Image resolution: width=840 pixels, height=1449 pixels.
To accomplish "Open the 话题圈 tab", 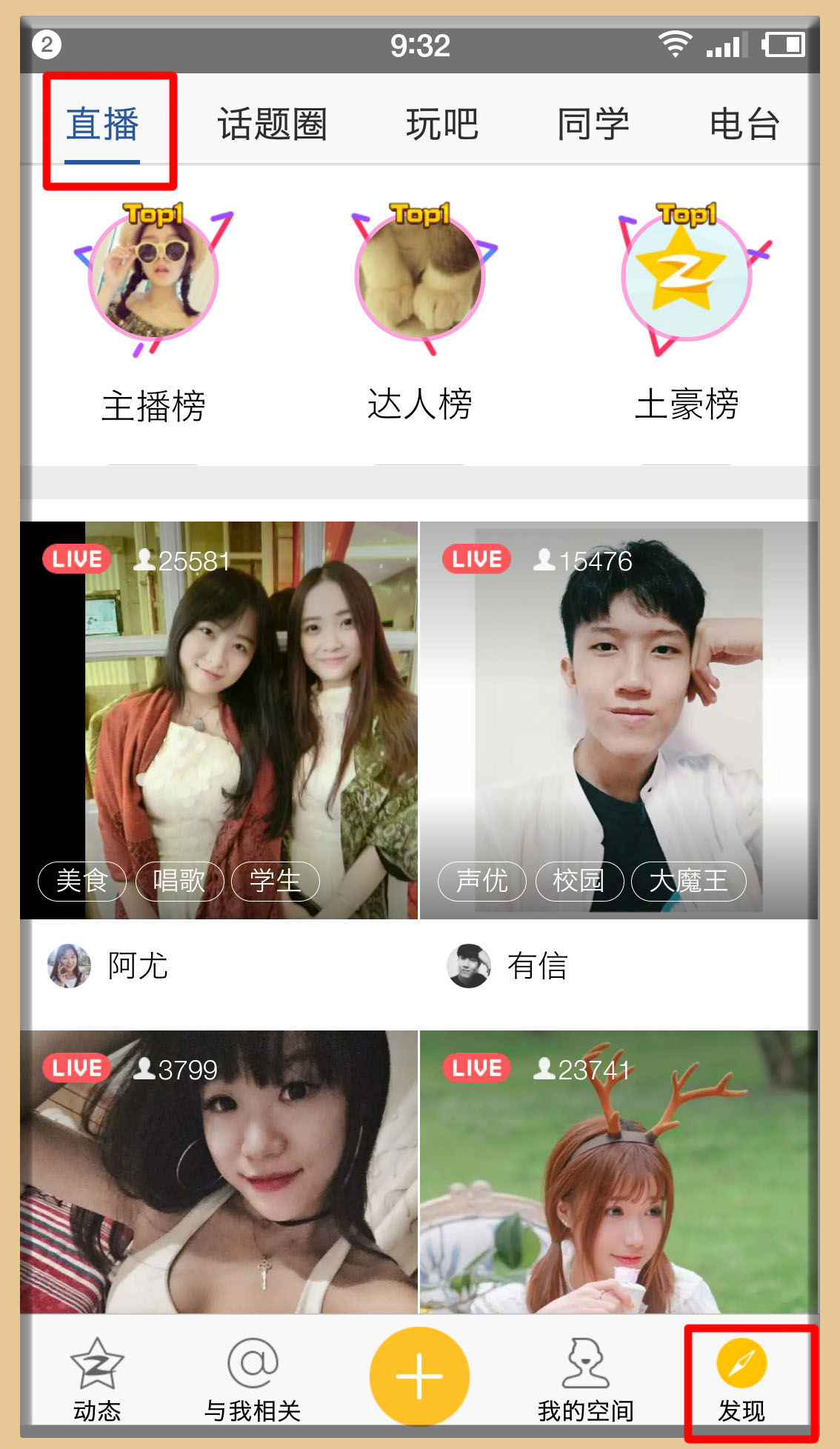I will click(x=272, y=124).
